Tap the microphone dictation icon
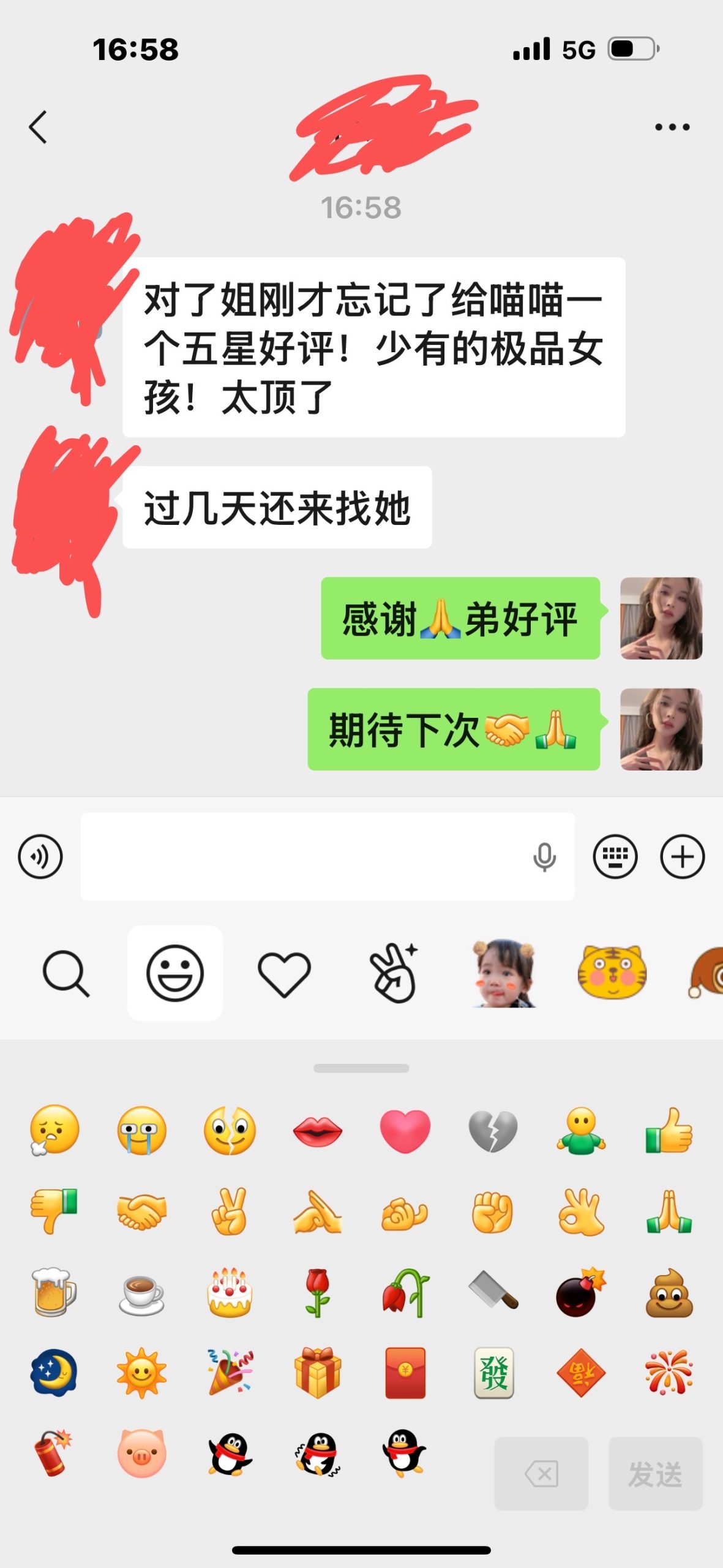 pyautogui.click(x=544, y=856)
